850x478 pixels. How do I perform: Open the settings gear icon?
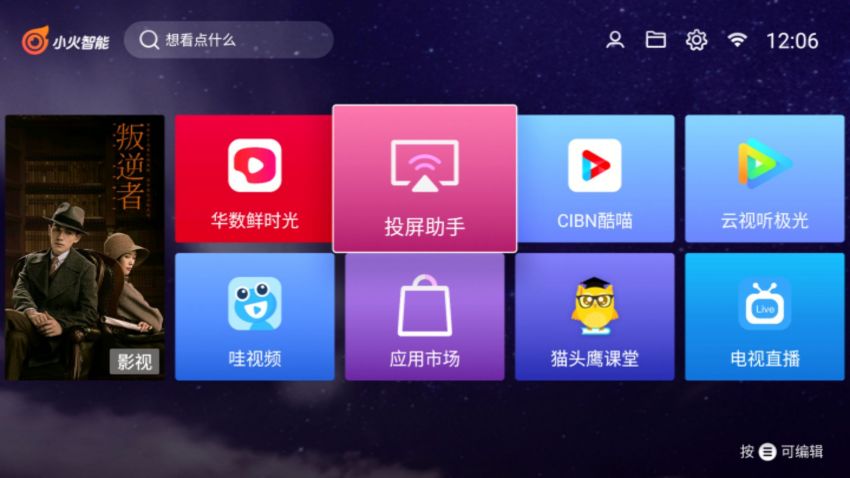[x=696, y=40]
